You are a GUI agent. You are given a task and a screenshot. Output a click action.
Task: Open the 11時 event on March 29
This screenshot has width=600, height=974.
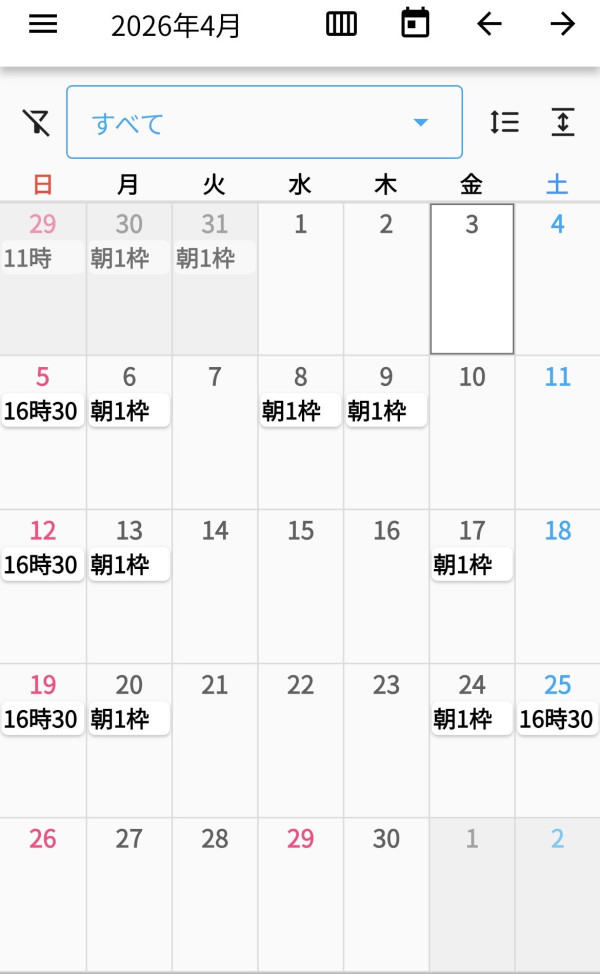tap(42, 258)
